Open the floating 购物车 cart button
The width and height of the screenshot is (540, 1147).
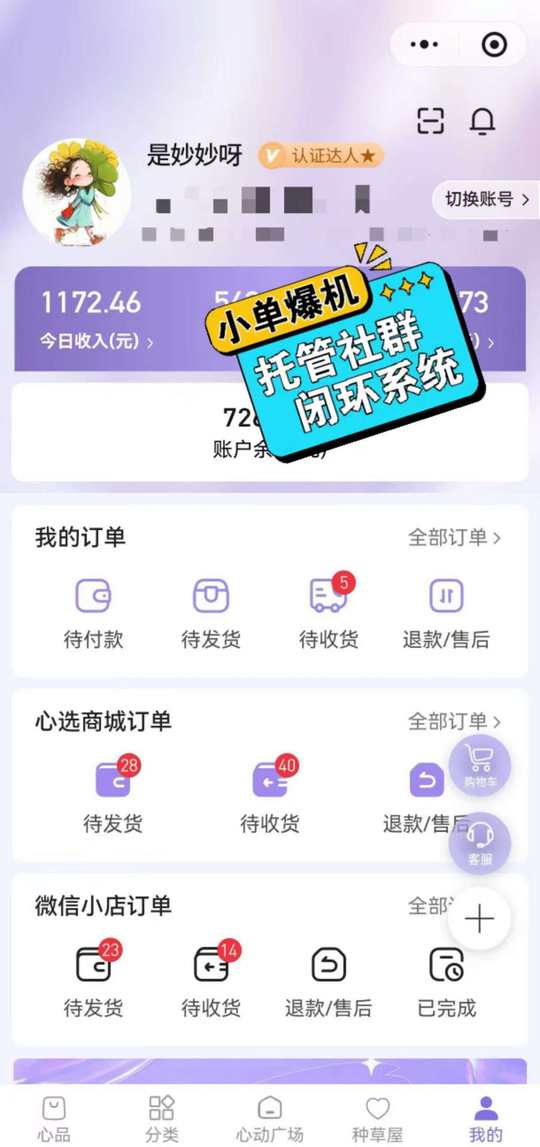click(x=479, y=765)
